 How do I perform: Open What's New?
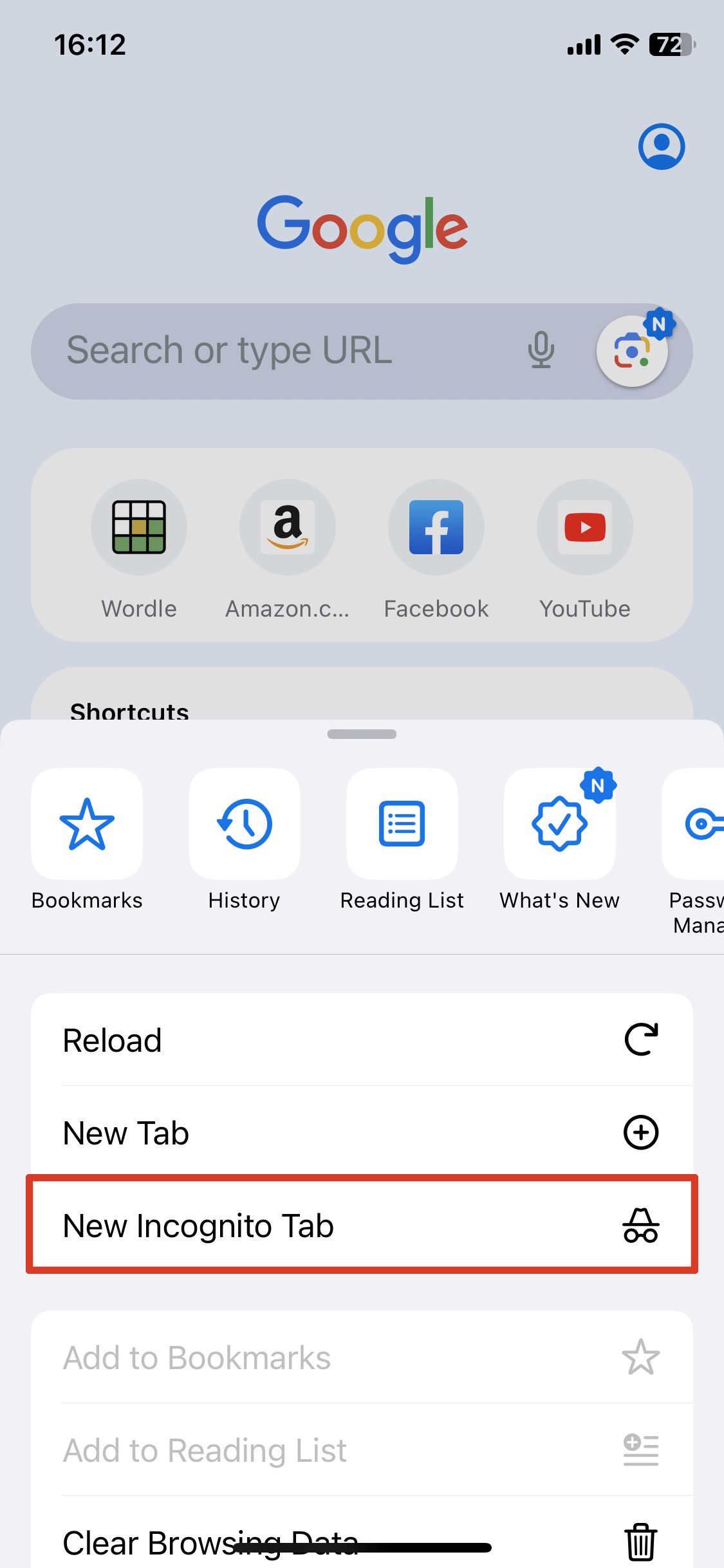(560, 825)
